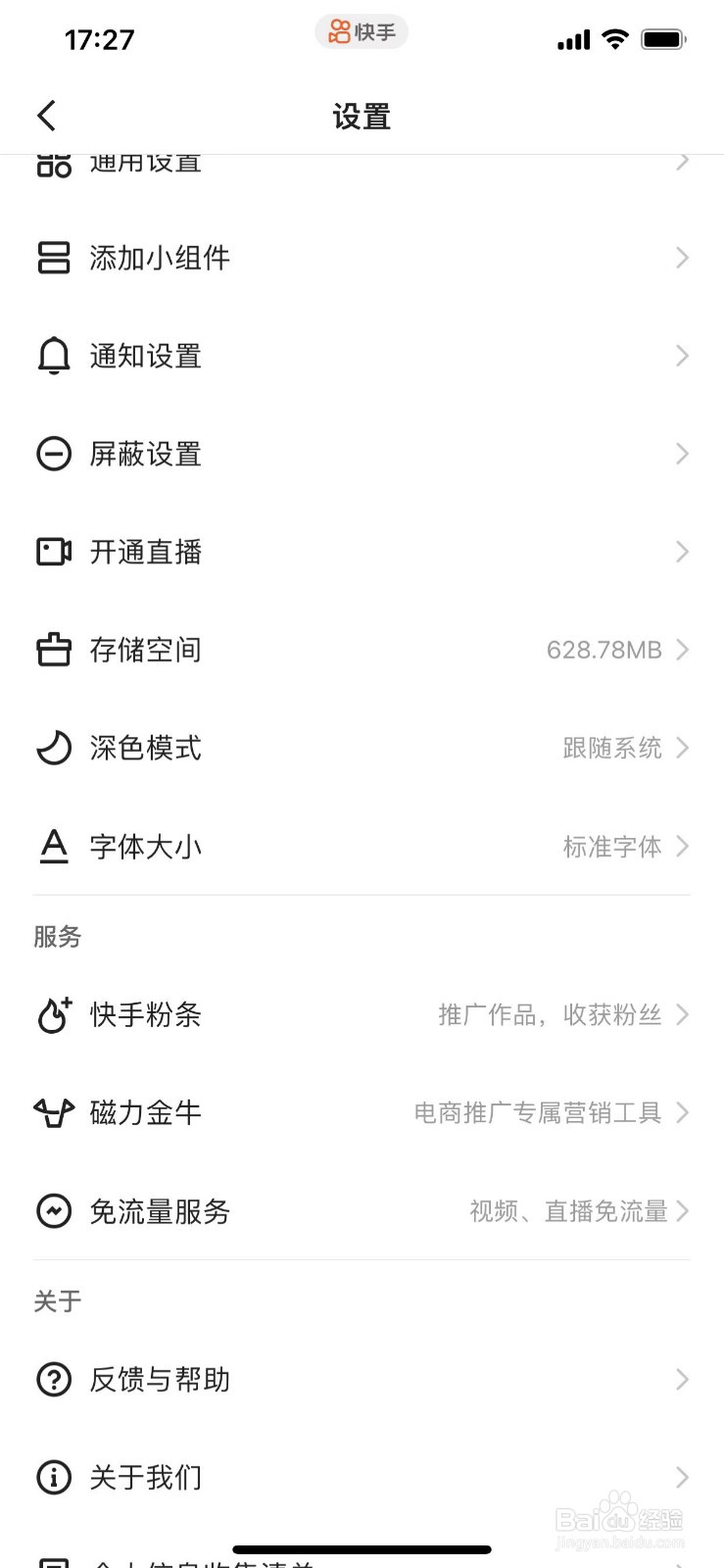Go back from the 设置 page

click(x=46, y=116)
